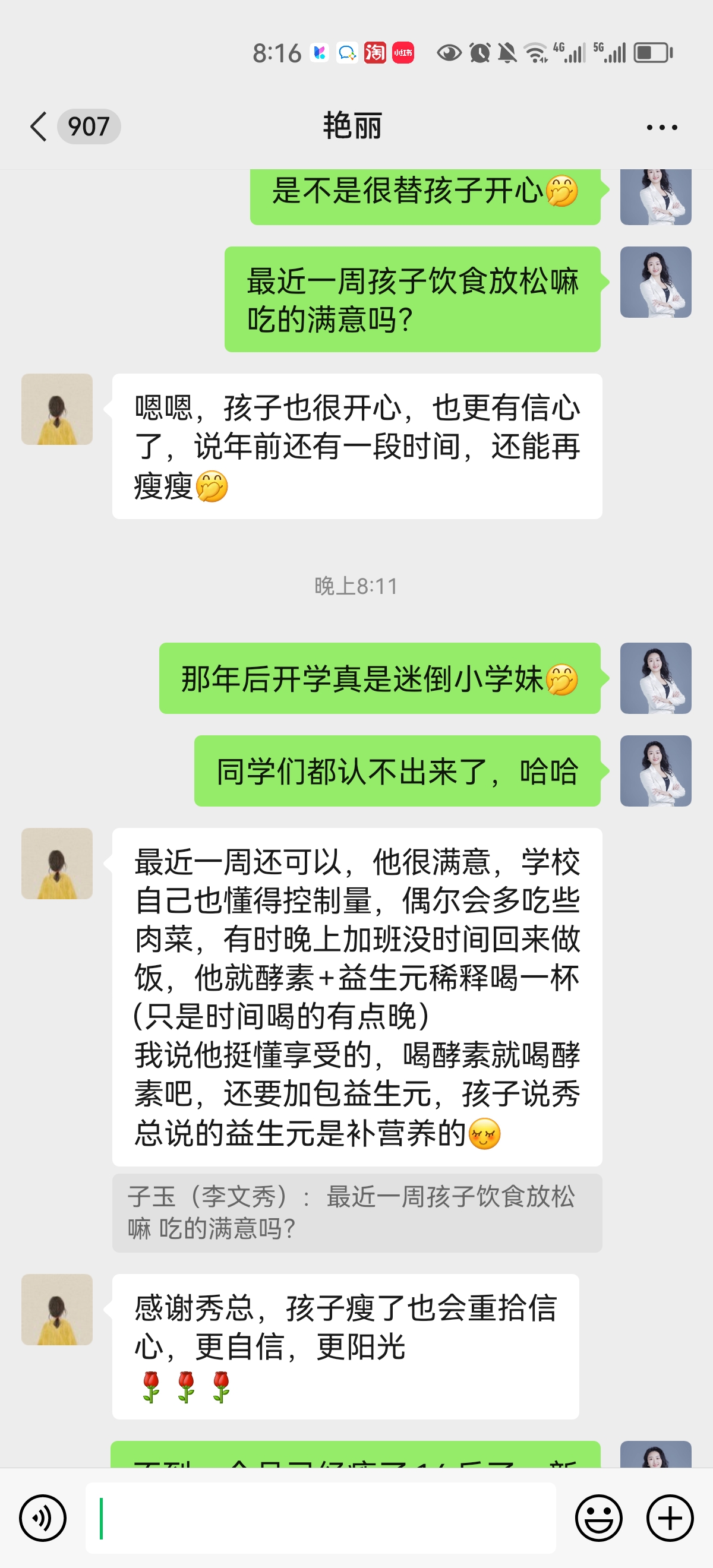View contact avatar beside 感谢秀总 message
Screen dimensions: 713x1568
point(57,1309)
